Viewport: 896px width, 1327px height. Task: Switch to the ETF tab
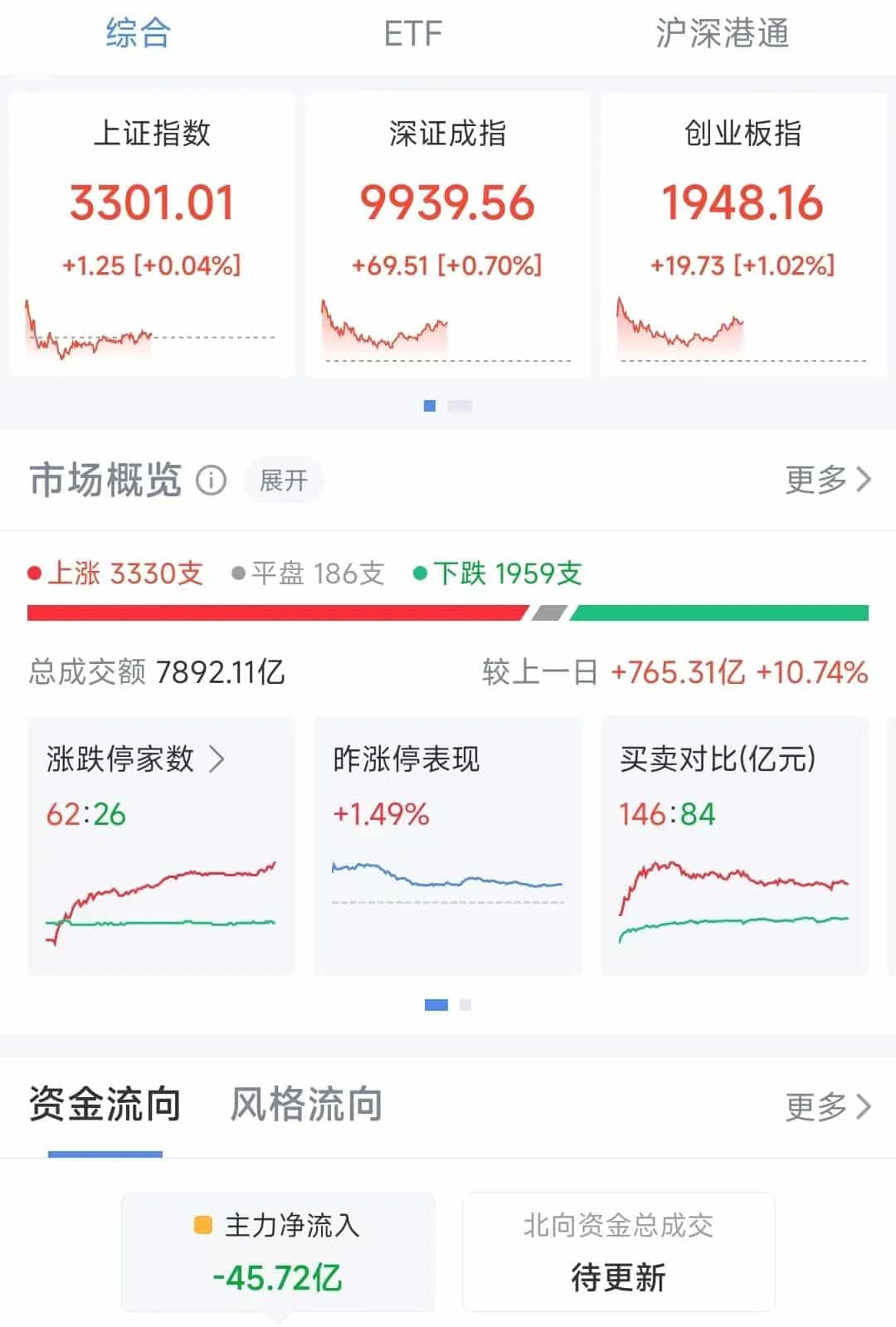412,35
